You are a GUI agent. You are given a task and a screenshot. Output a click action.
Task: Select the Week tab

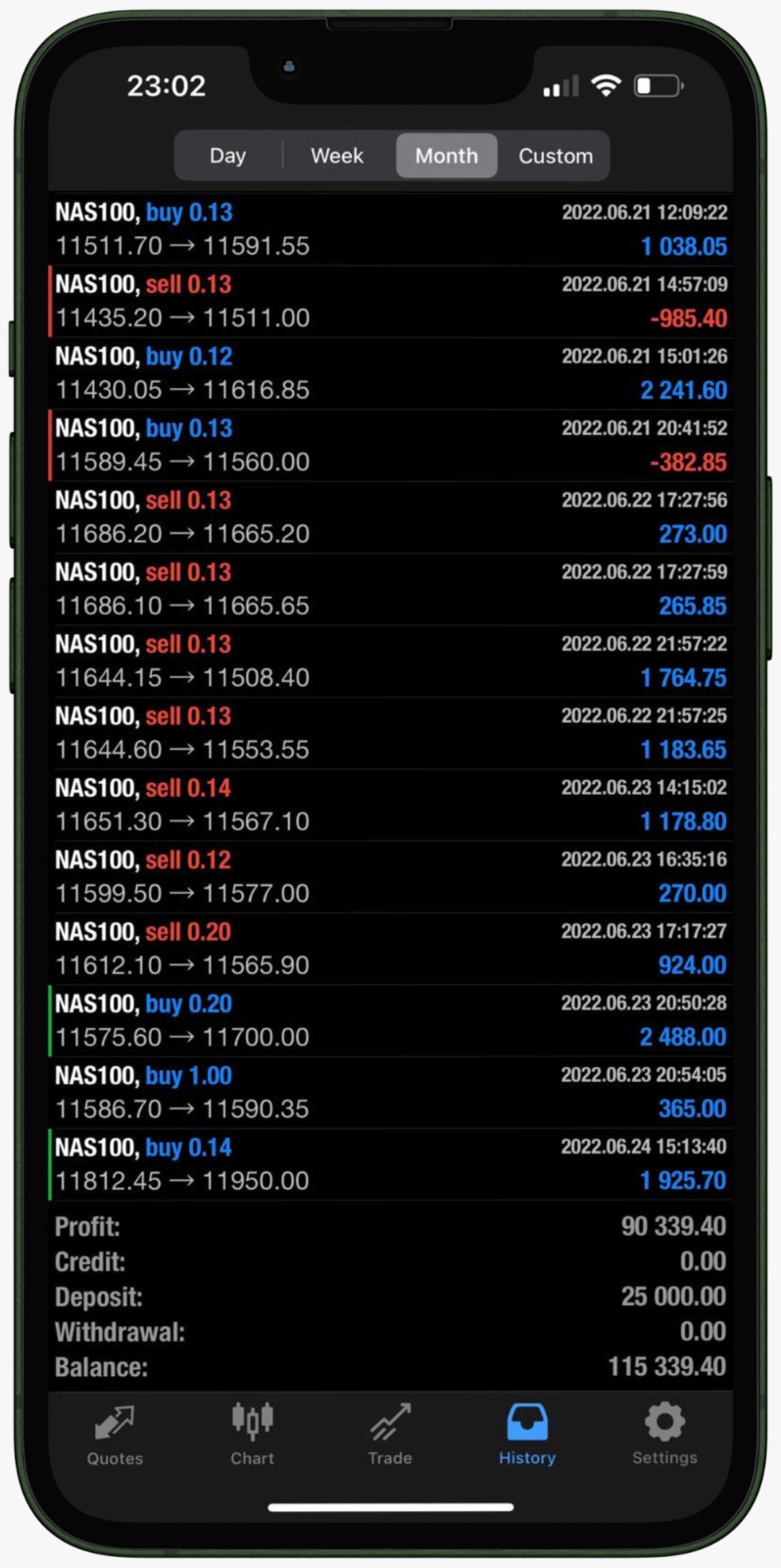pos(336,155)
